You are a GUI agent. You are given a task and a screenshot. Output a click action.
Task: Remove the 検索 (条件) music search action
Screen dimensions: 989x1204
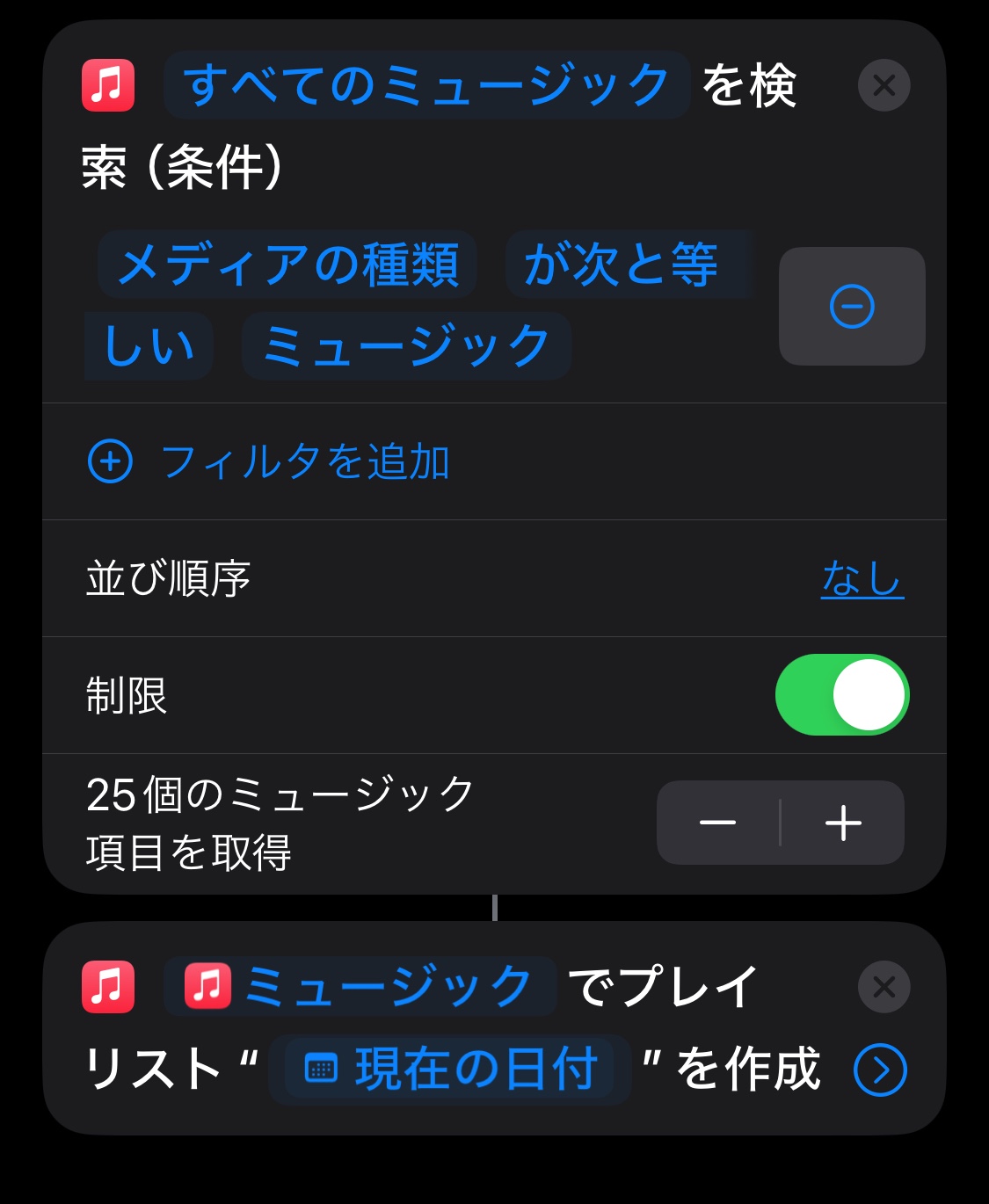coord(884,85)
